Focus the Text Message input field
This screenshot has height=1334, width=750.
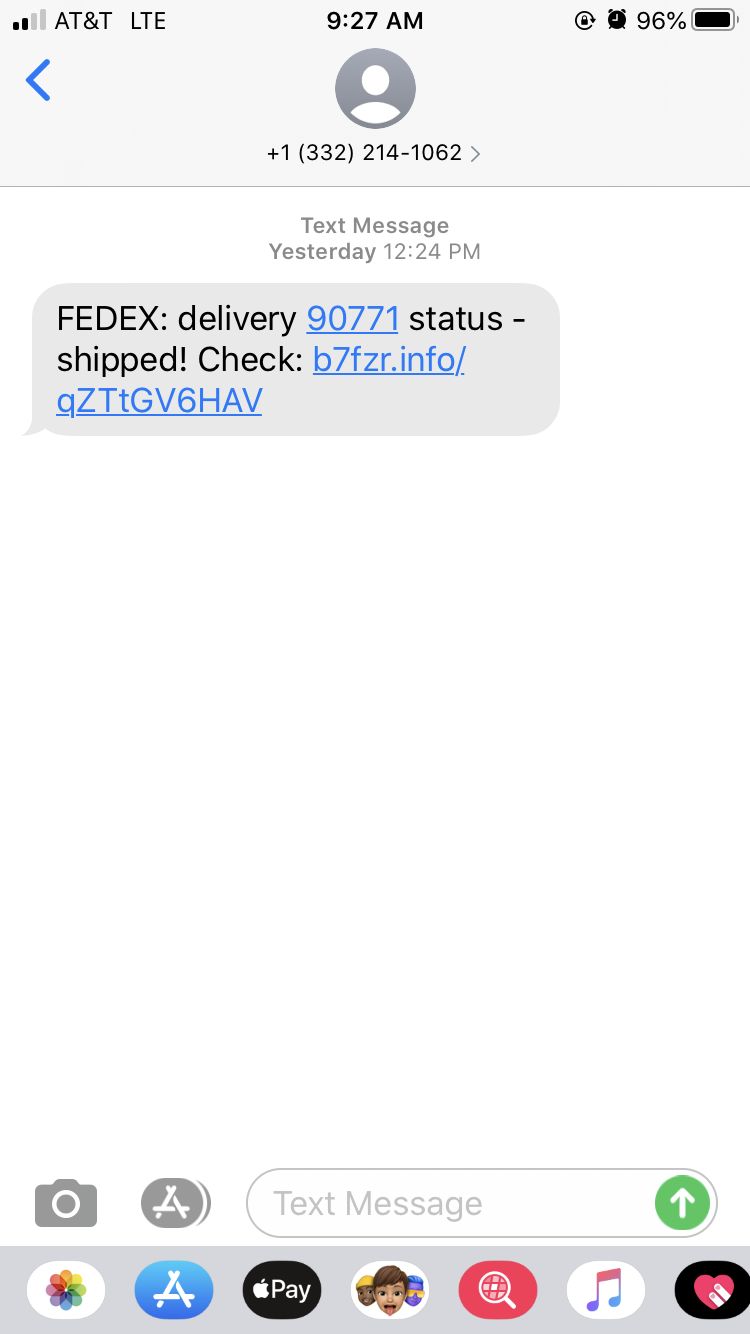[450, 1203]
